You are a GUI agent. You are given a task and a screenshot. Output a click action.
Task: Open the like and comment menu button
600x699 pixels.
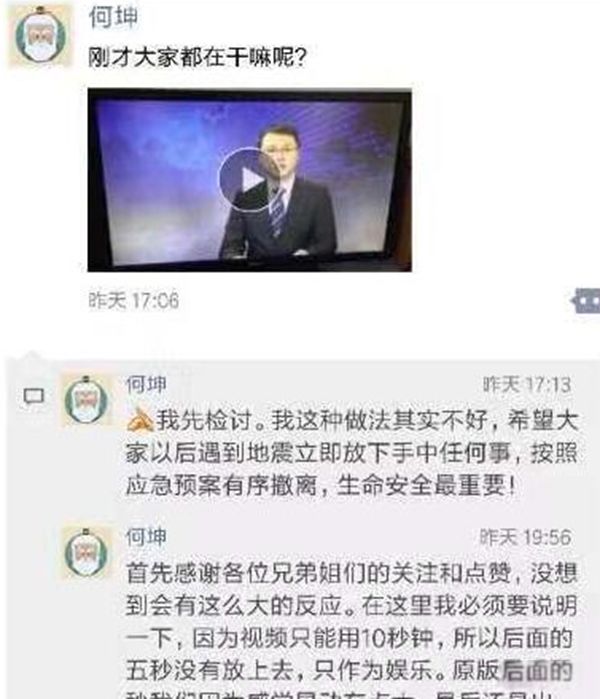tap(585, 301)
